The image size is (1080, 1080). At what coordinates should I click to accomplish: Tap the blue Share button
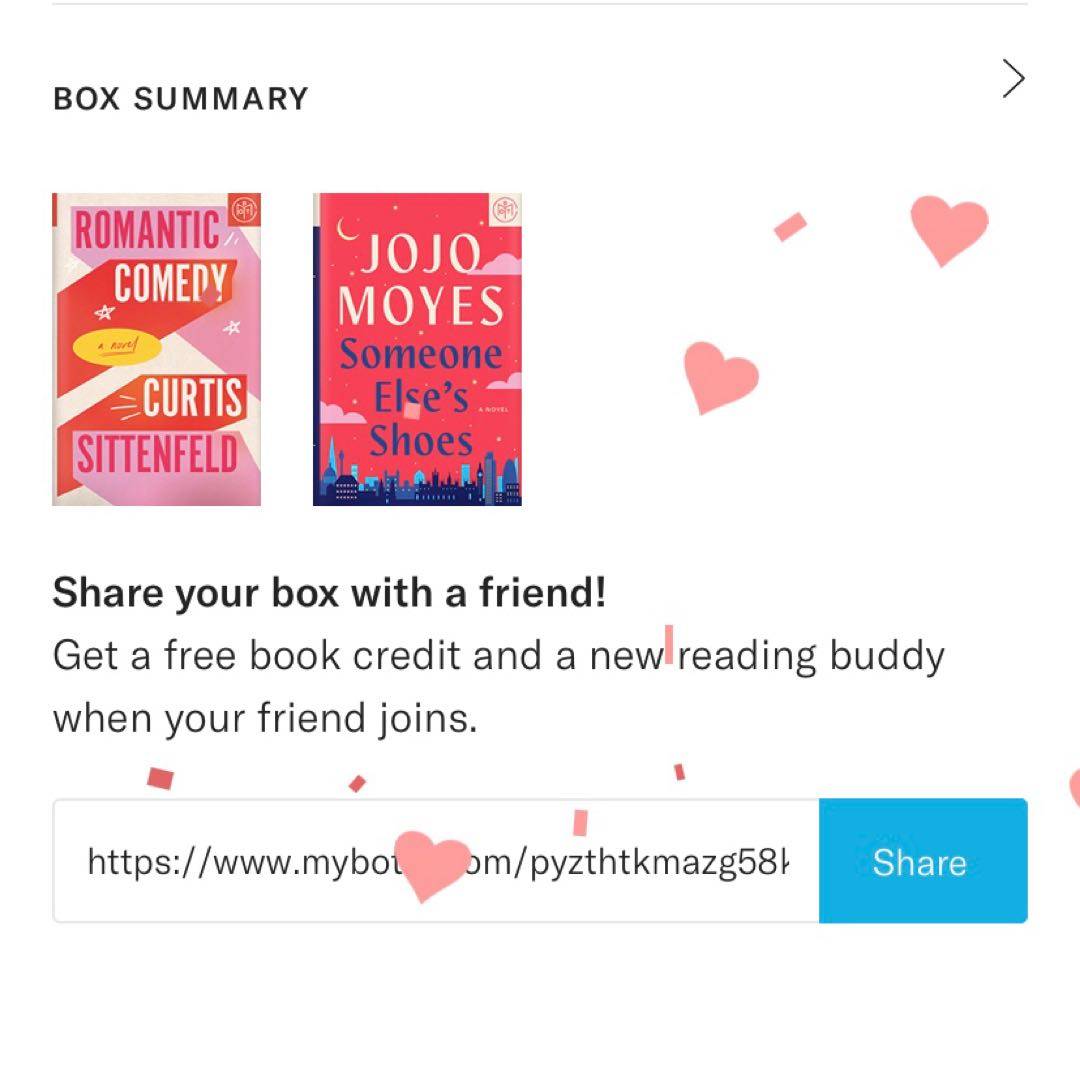(x=922, y=861)
